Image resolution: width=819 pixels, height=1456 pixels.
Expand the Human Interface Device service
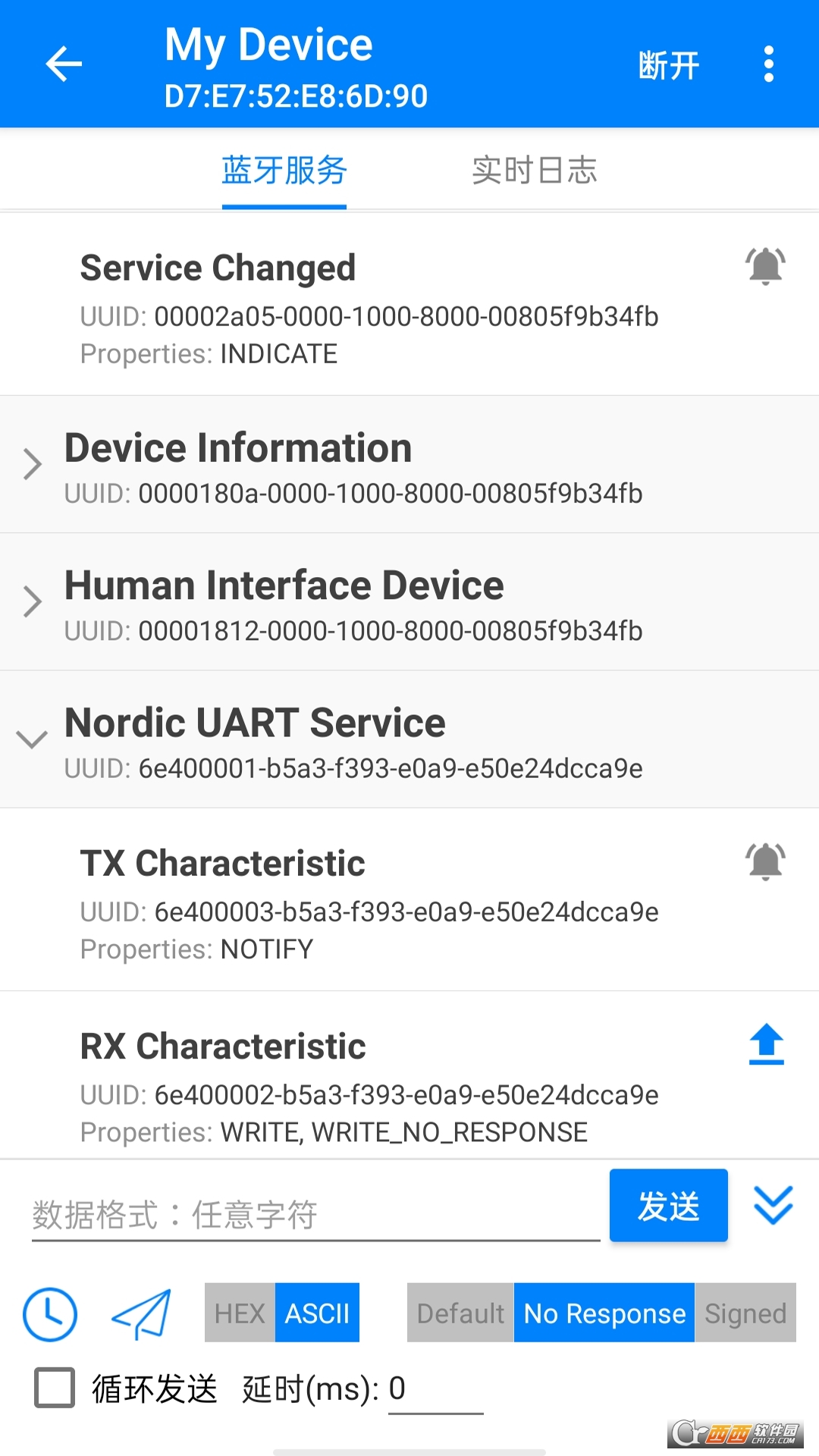[32, 601]
